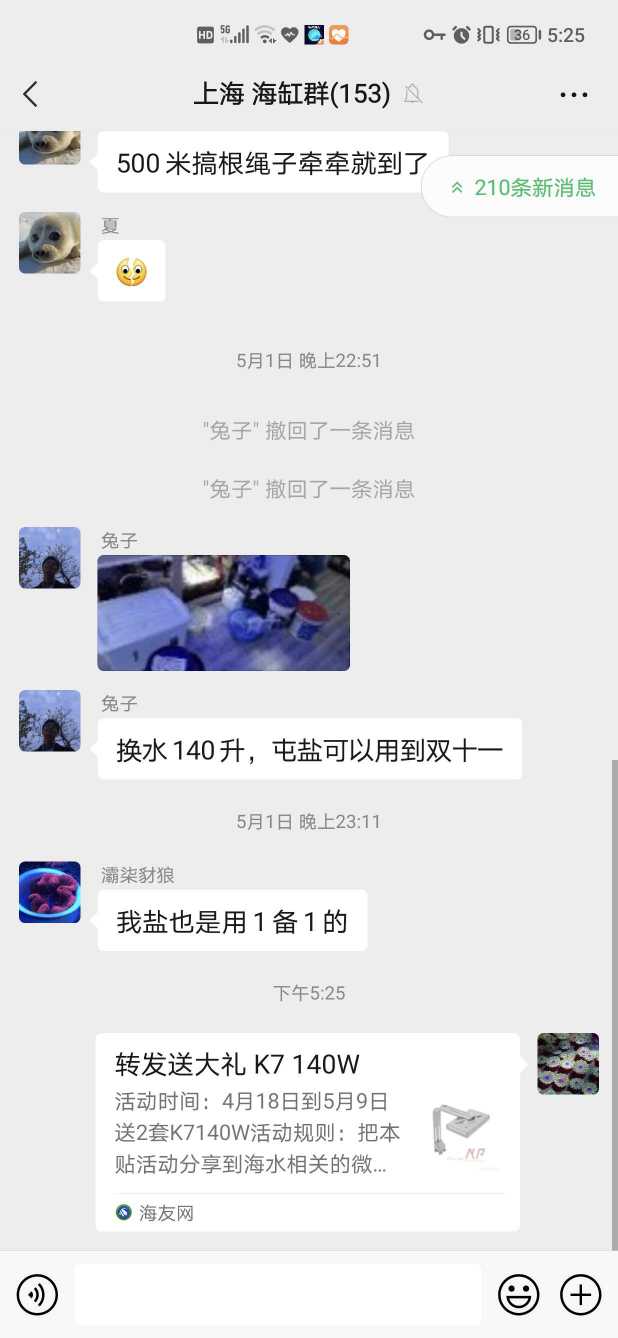
Task: View the photo sent by 兔子
Action: pos(223,612)
